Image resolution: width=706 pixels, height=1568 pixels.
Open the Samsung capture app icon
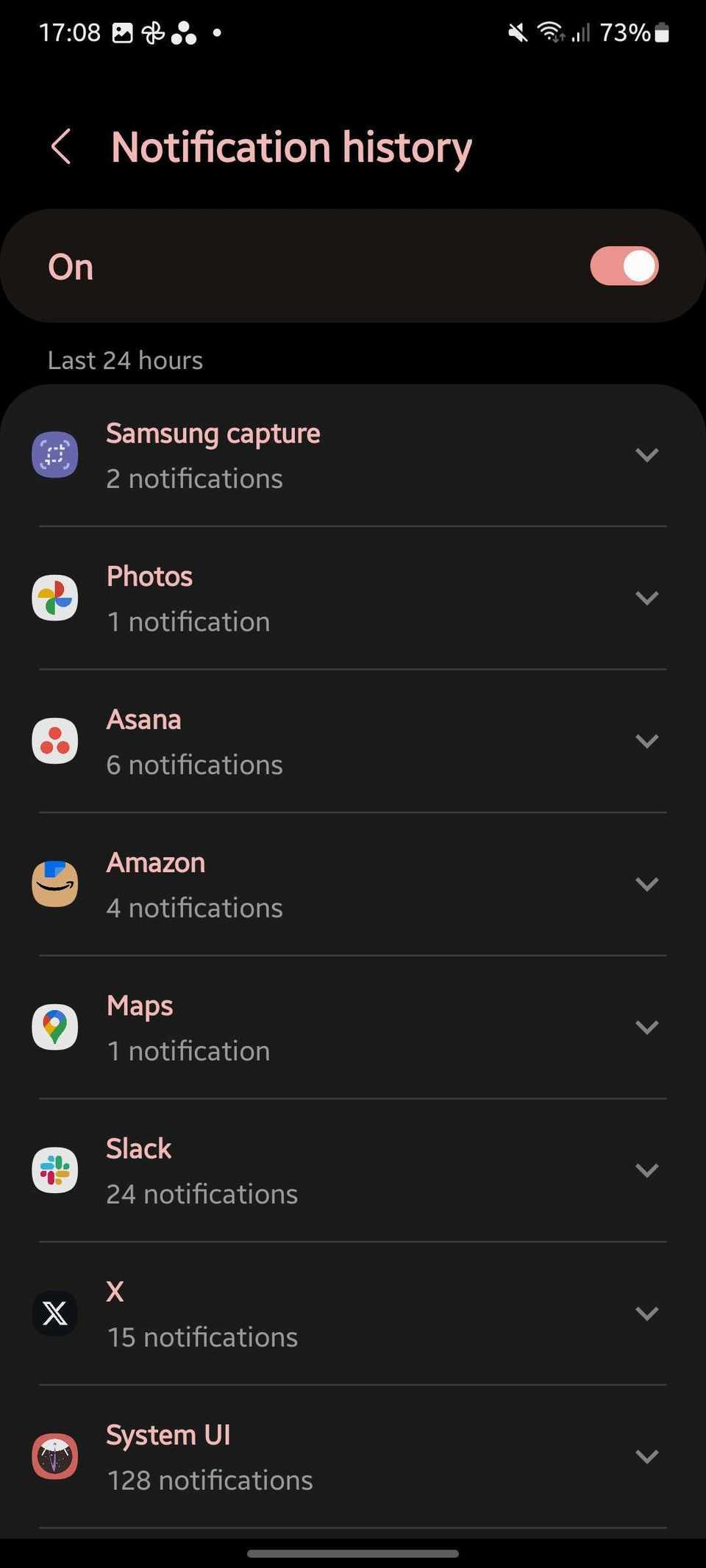55,454
